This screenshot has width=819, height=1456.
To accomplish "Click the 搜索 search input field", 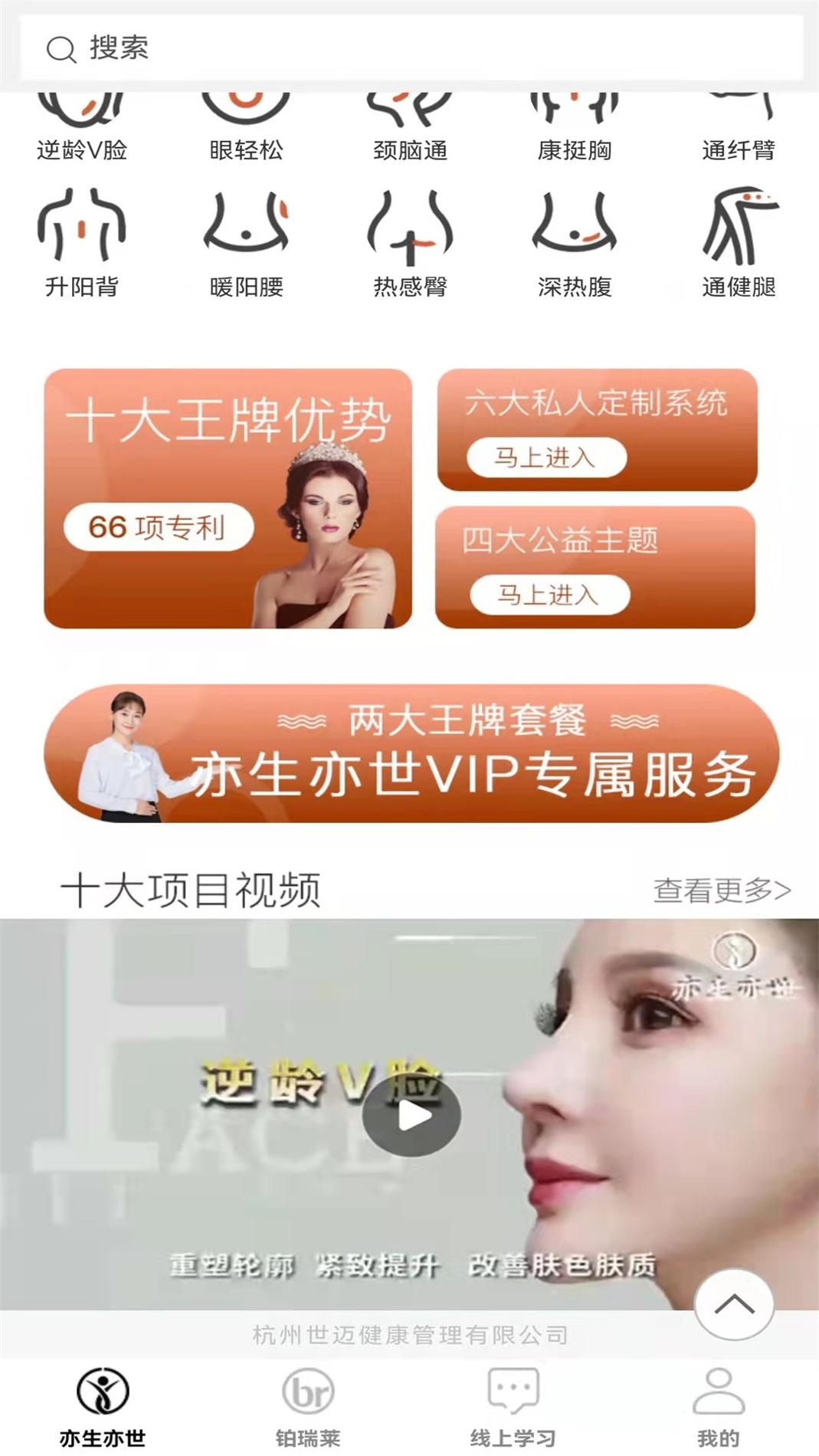I will (x=306, y=49).
